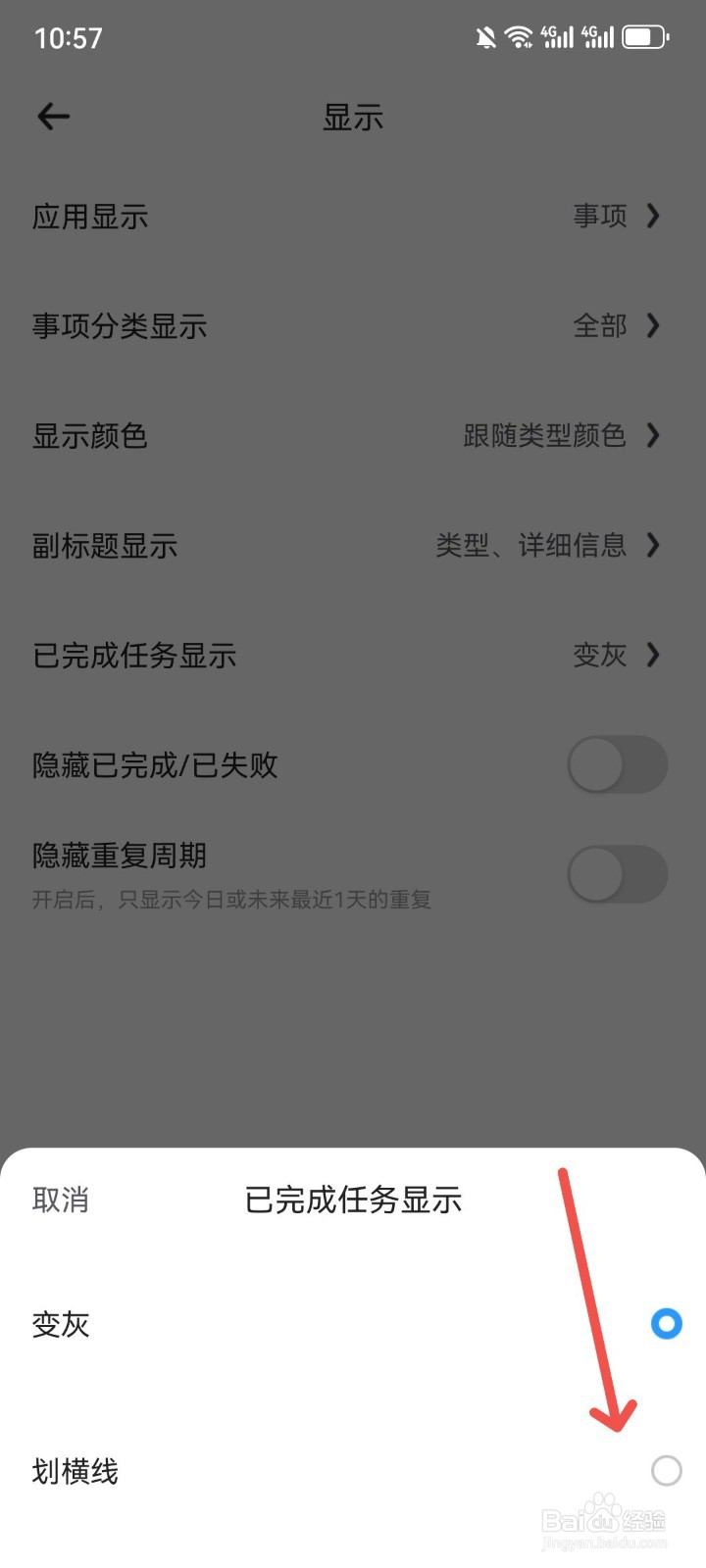Open the 显示颜色 setting
Screen dimensions: 706x1568
click(353, 436)
